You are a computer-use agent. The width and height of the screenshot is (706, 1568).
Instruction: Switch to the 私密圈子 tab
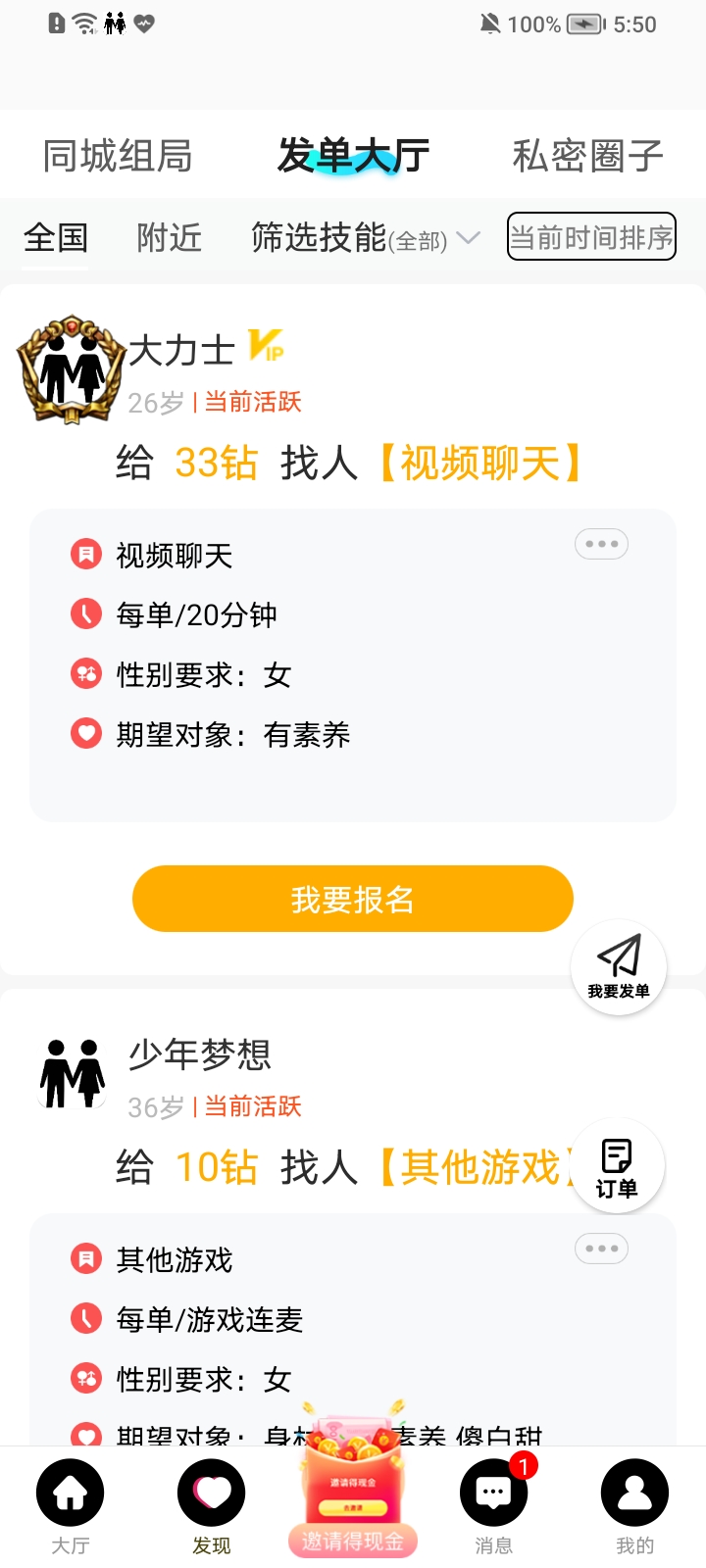(x=588, y=156)
